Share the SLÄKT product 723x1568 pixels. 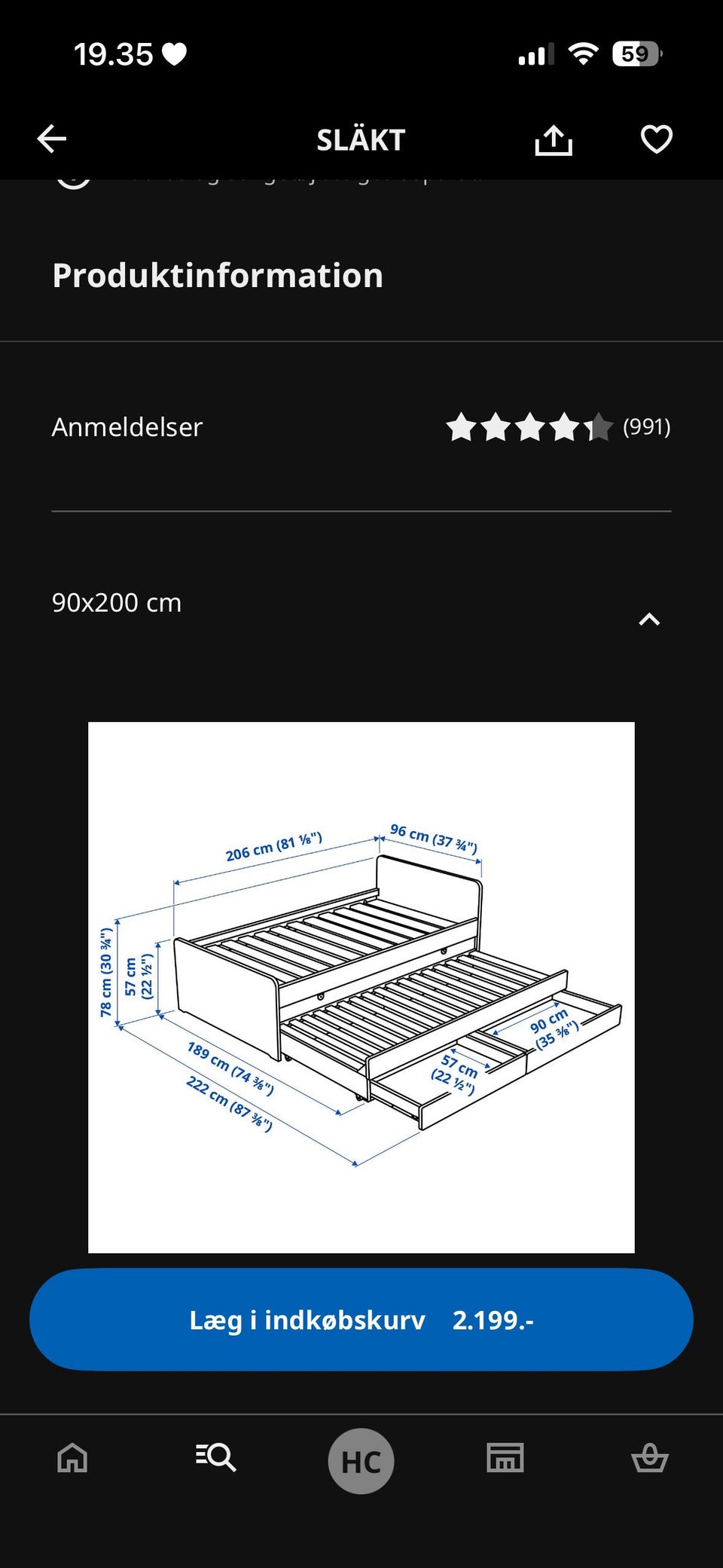554,139
